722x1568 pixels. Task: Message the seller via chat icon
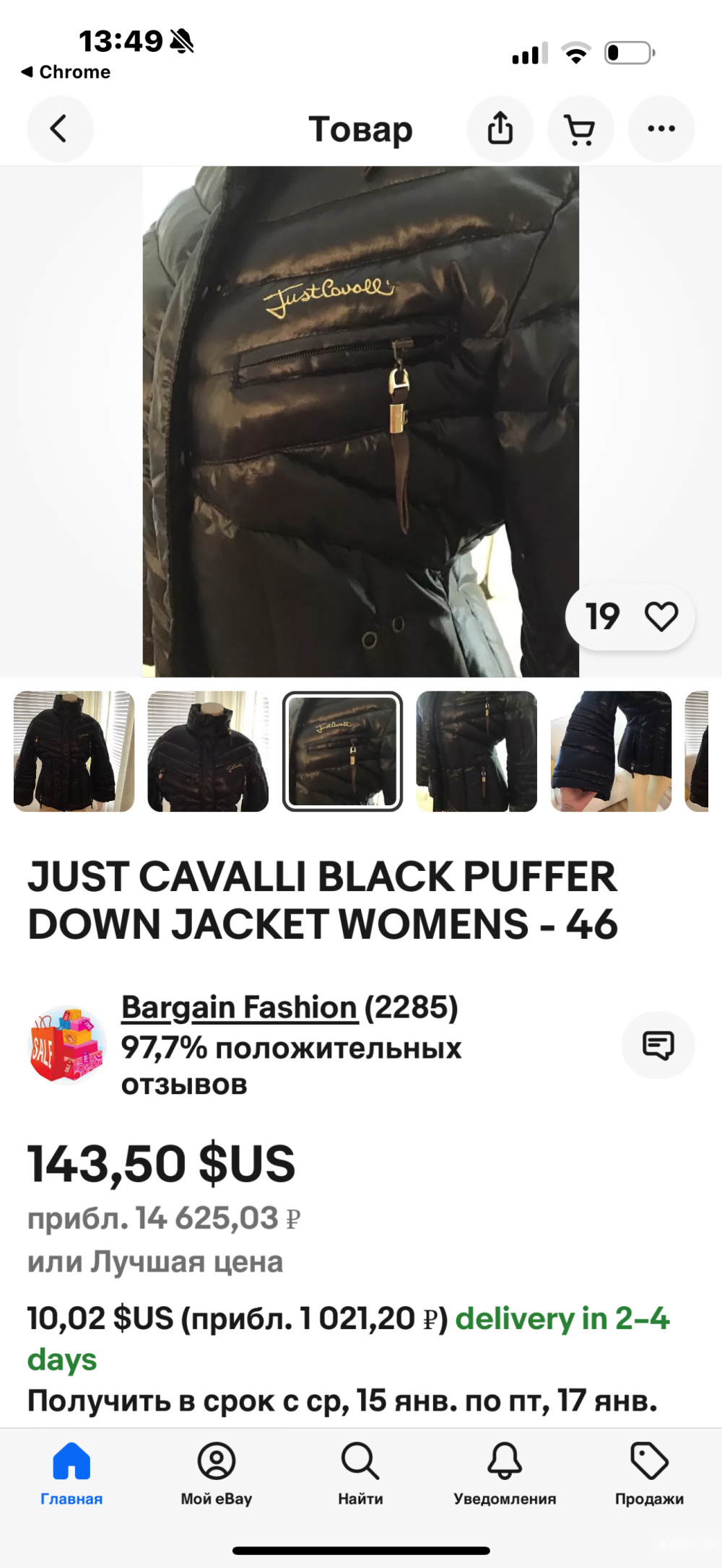pos(658,1046)
